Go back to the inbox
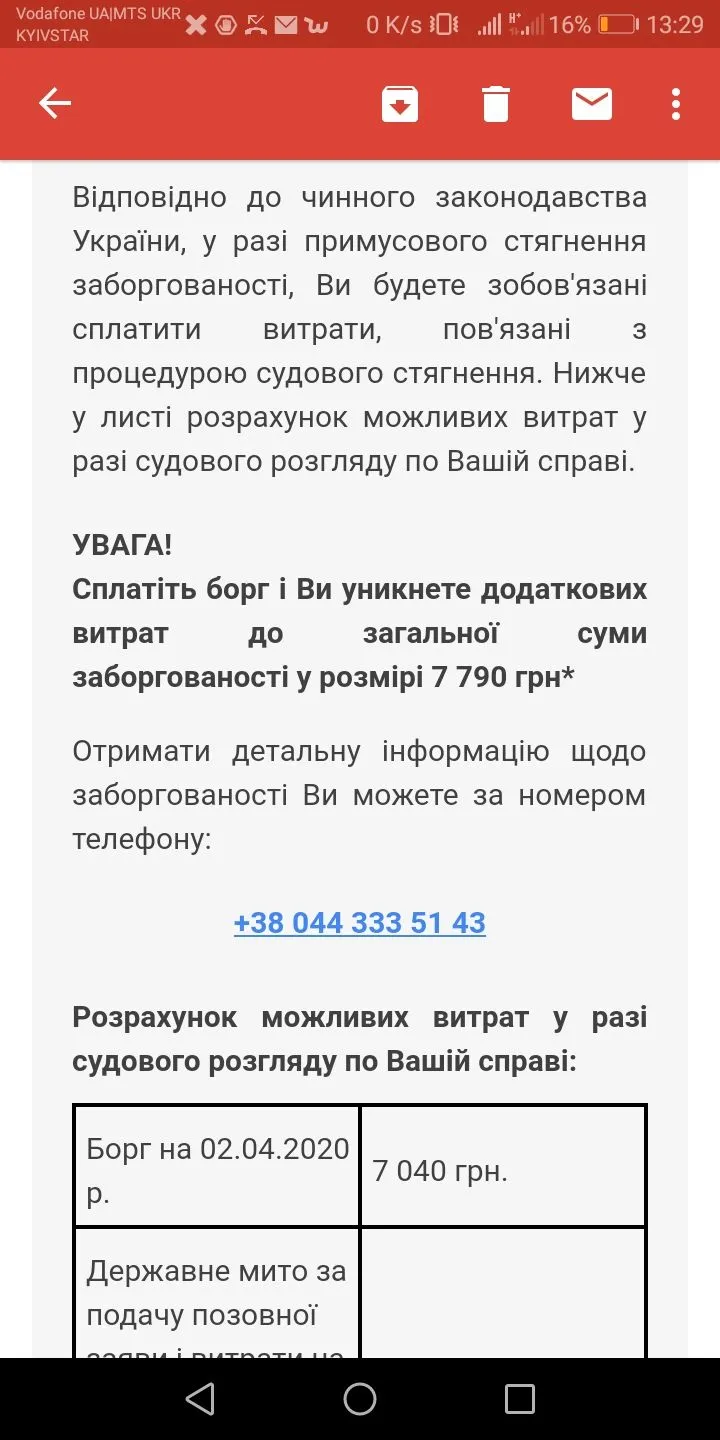 tap(54, 104)
